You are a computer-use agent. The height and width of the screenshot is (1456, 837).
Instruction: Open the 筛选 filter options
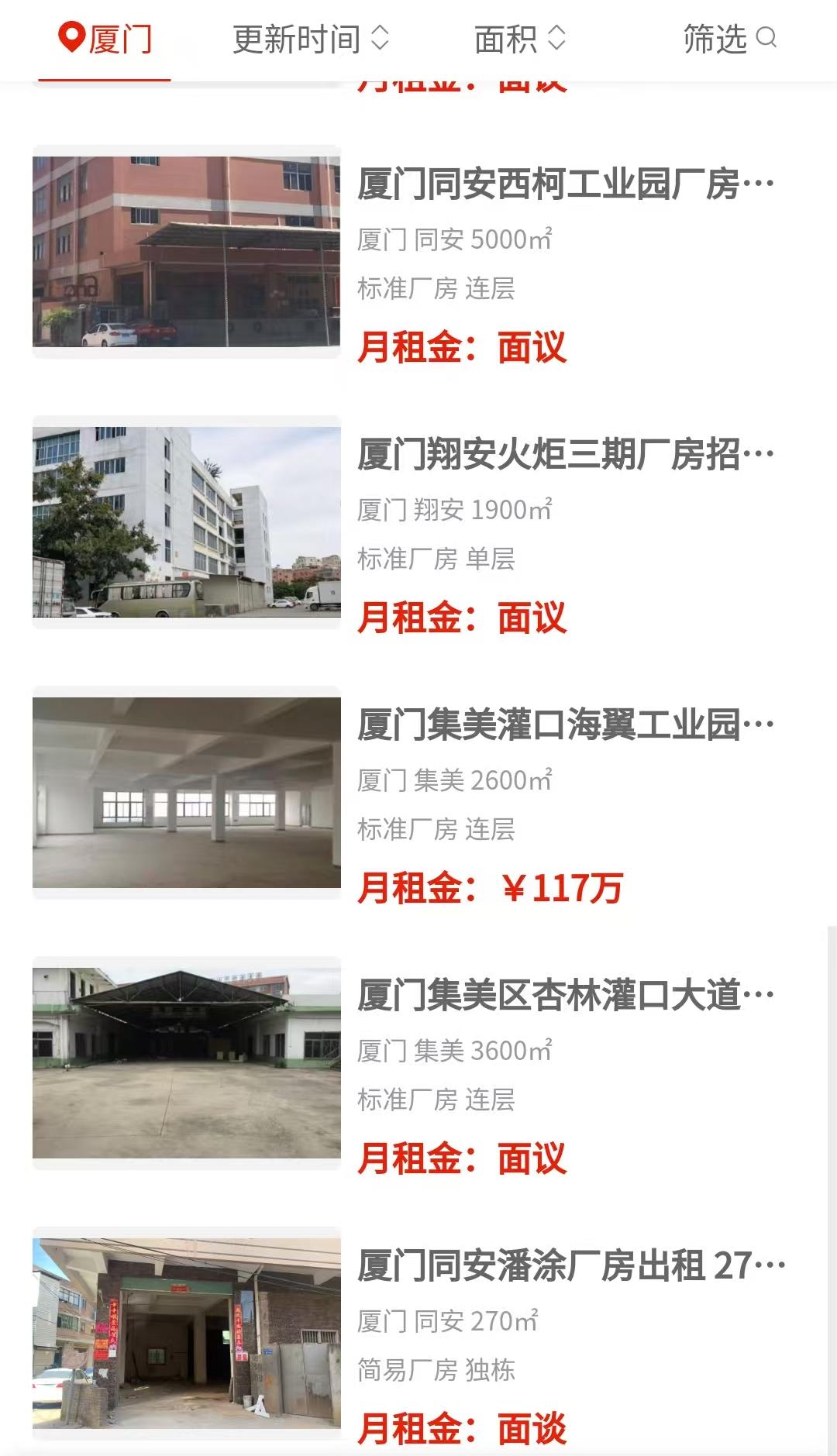pos(728,39)
